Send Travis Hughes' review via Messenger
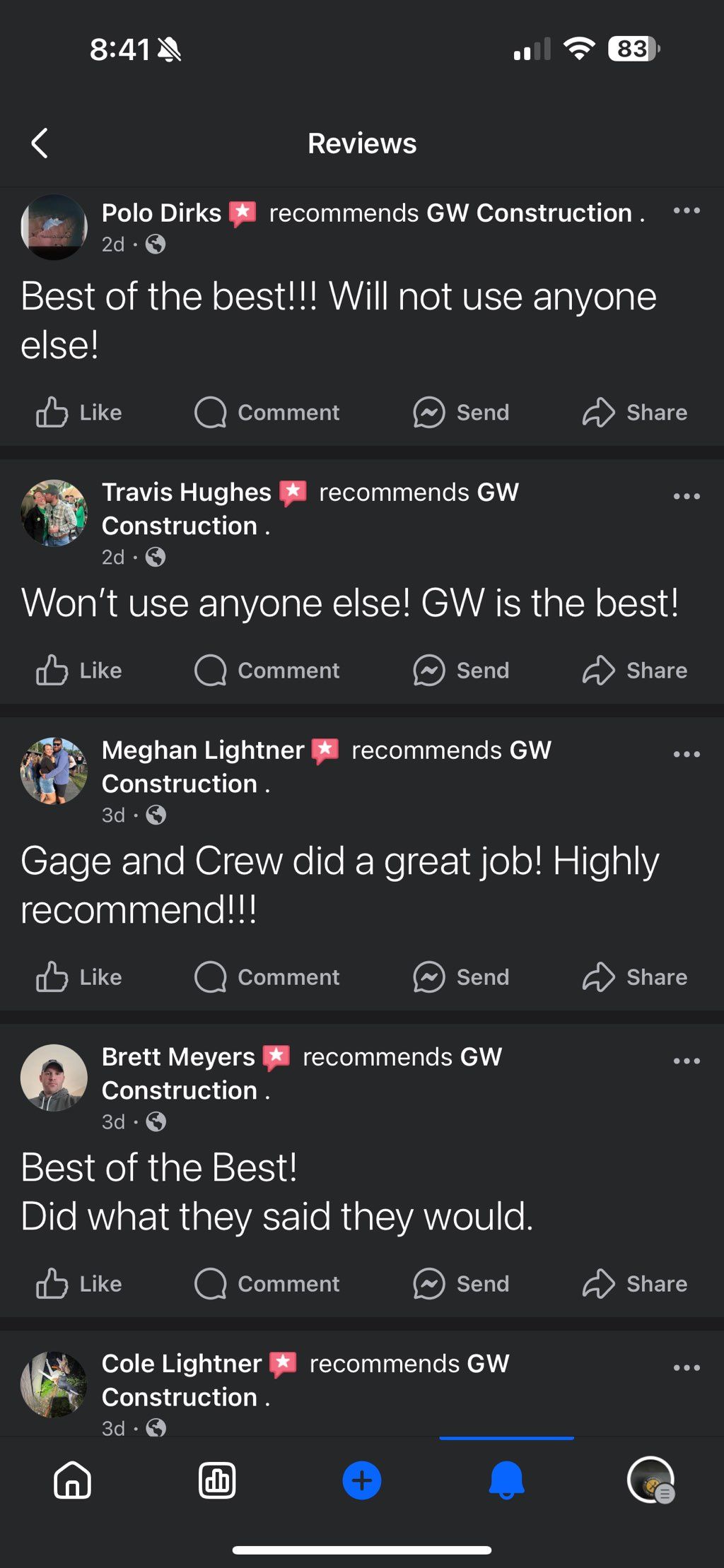The height and width of the screenshot is (1568, 724). [461, 670]
